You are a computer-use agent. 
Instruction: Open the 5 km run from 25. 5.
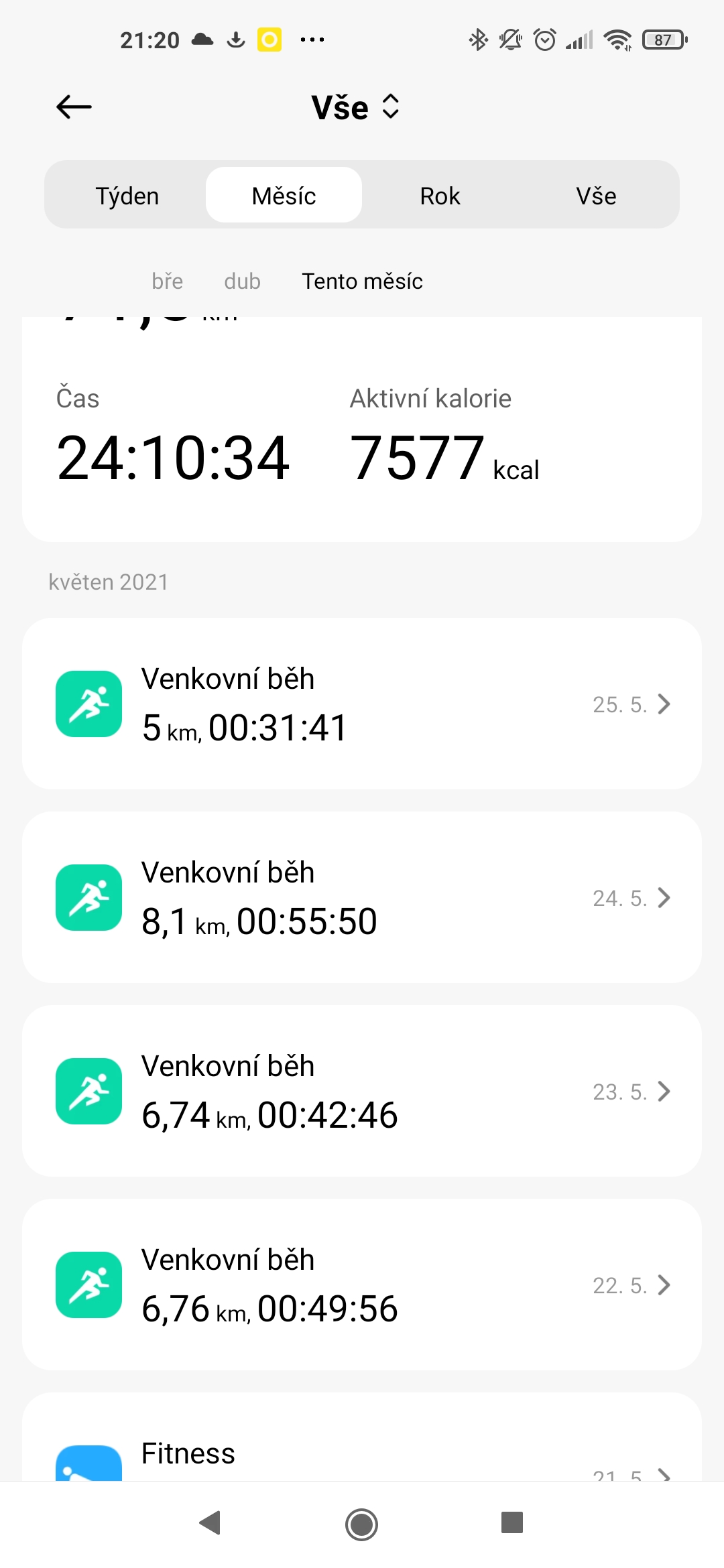coord(362,704)
